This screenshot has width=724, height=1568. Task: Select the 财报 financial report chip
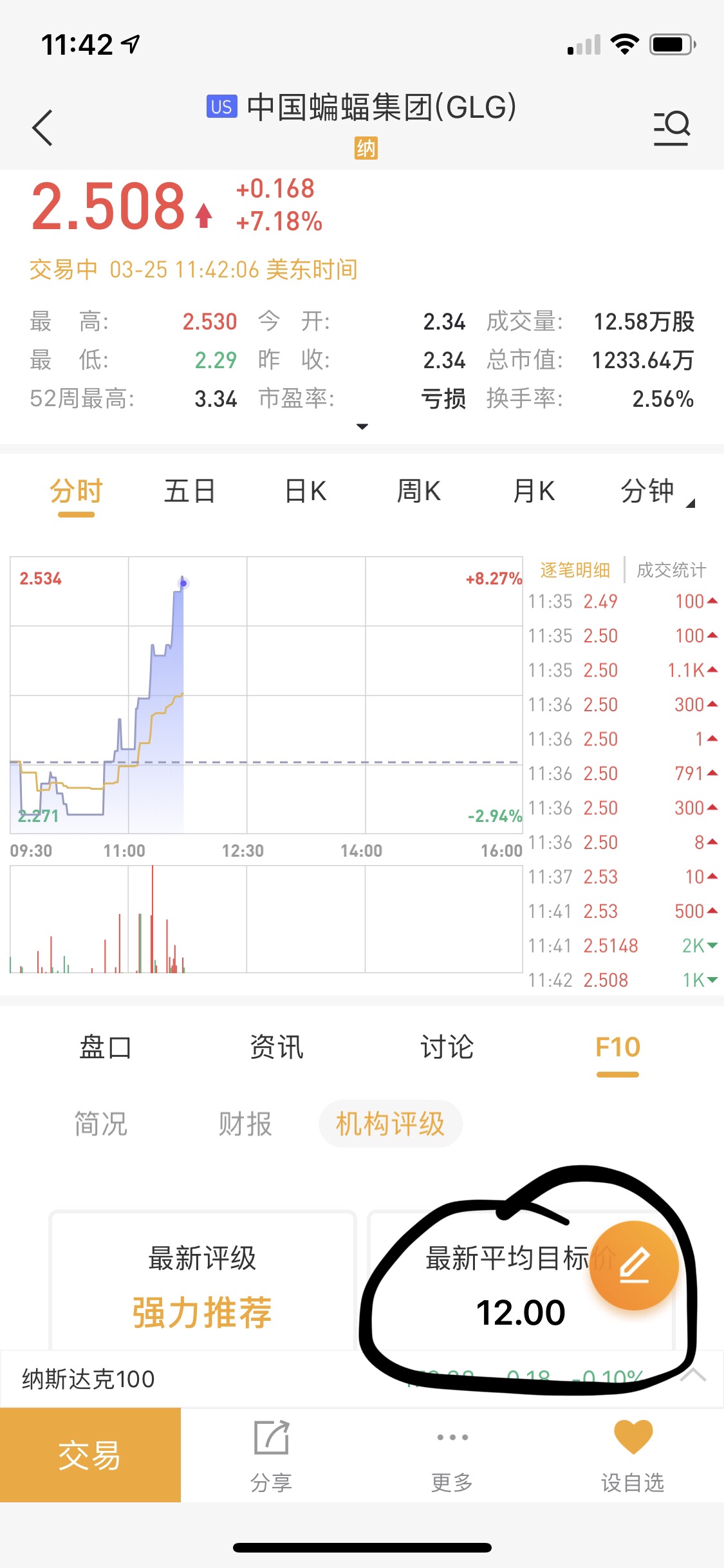click(x=245, y=1125)
